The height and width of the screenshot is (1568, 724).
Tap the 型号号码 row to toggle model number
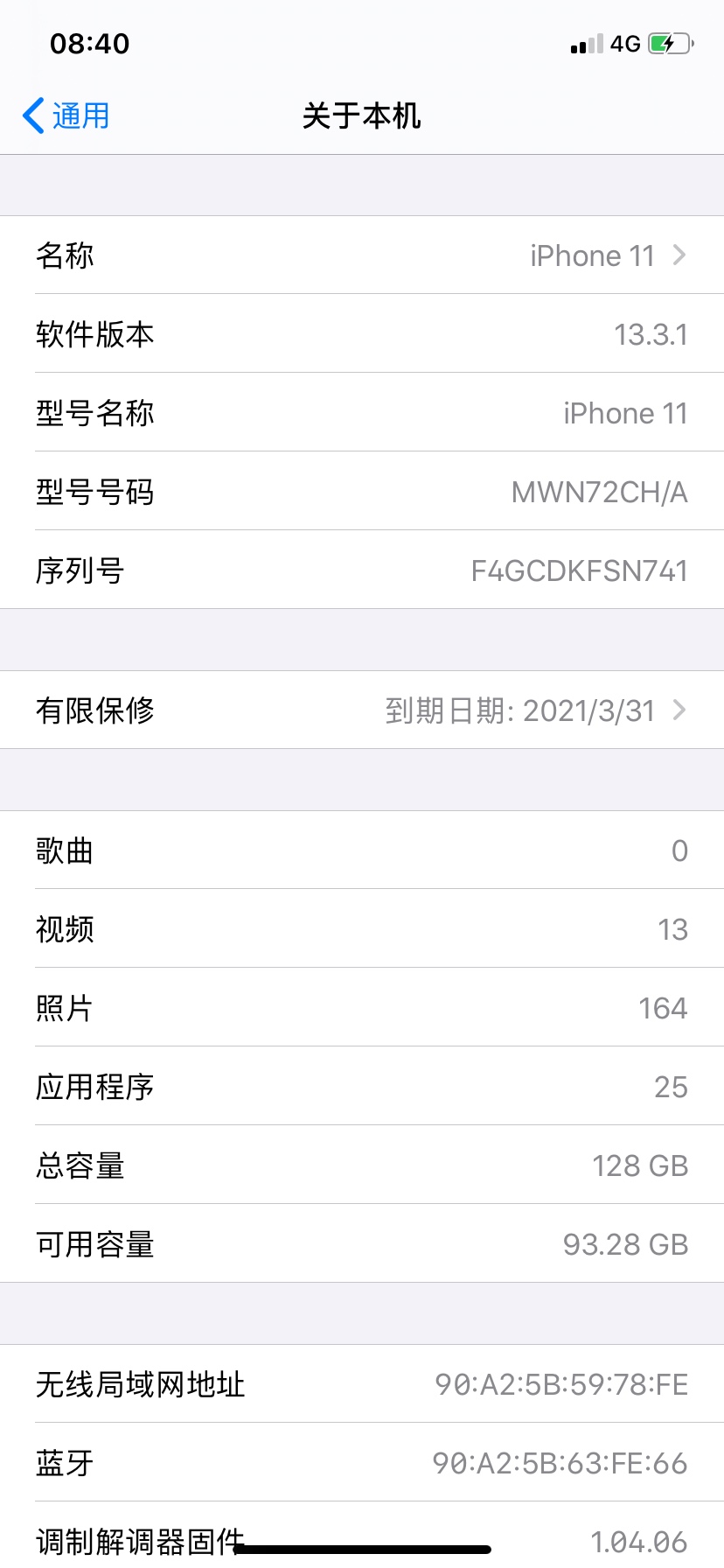[362, 492]
